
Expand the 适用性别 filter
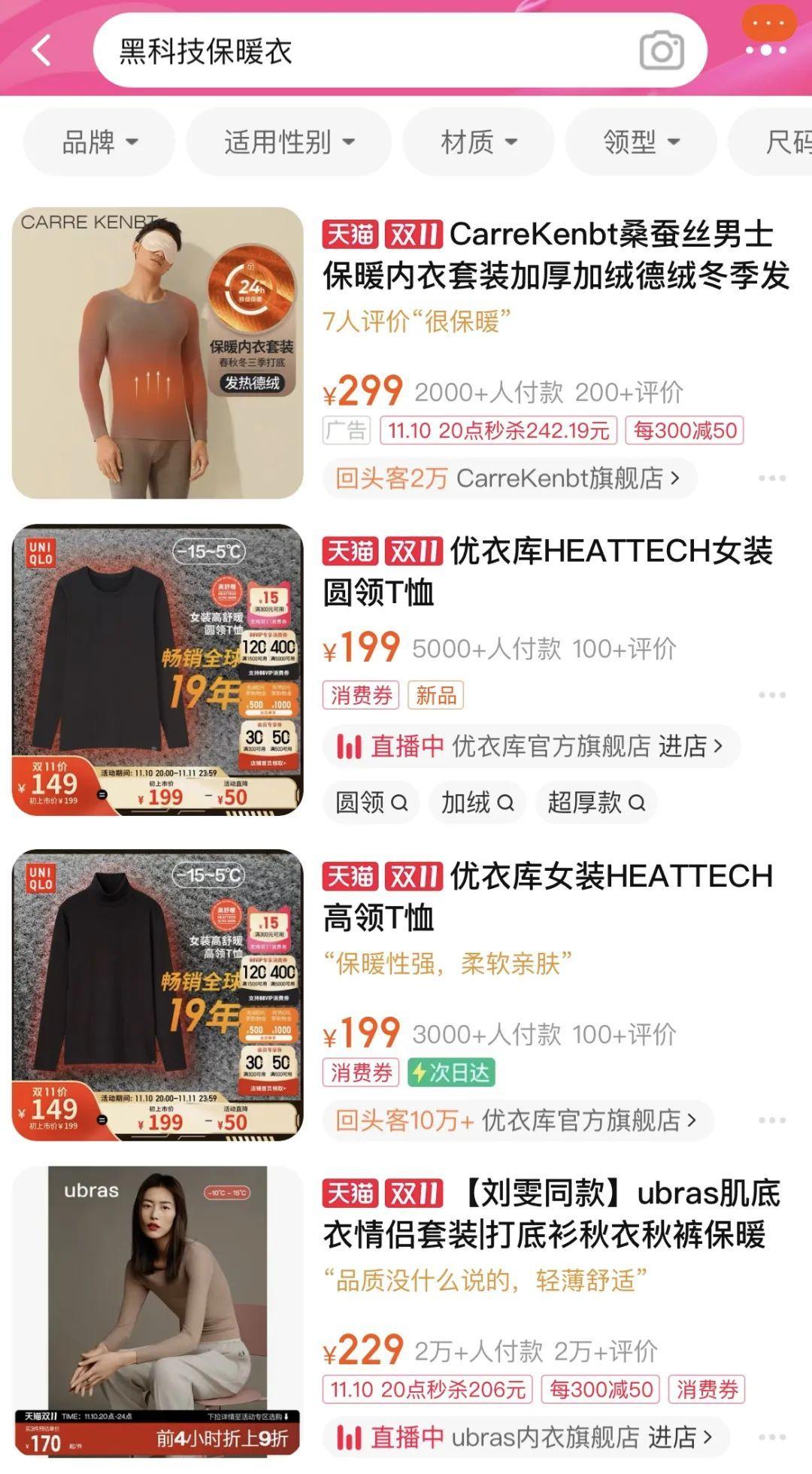[287, 141]
